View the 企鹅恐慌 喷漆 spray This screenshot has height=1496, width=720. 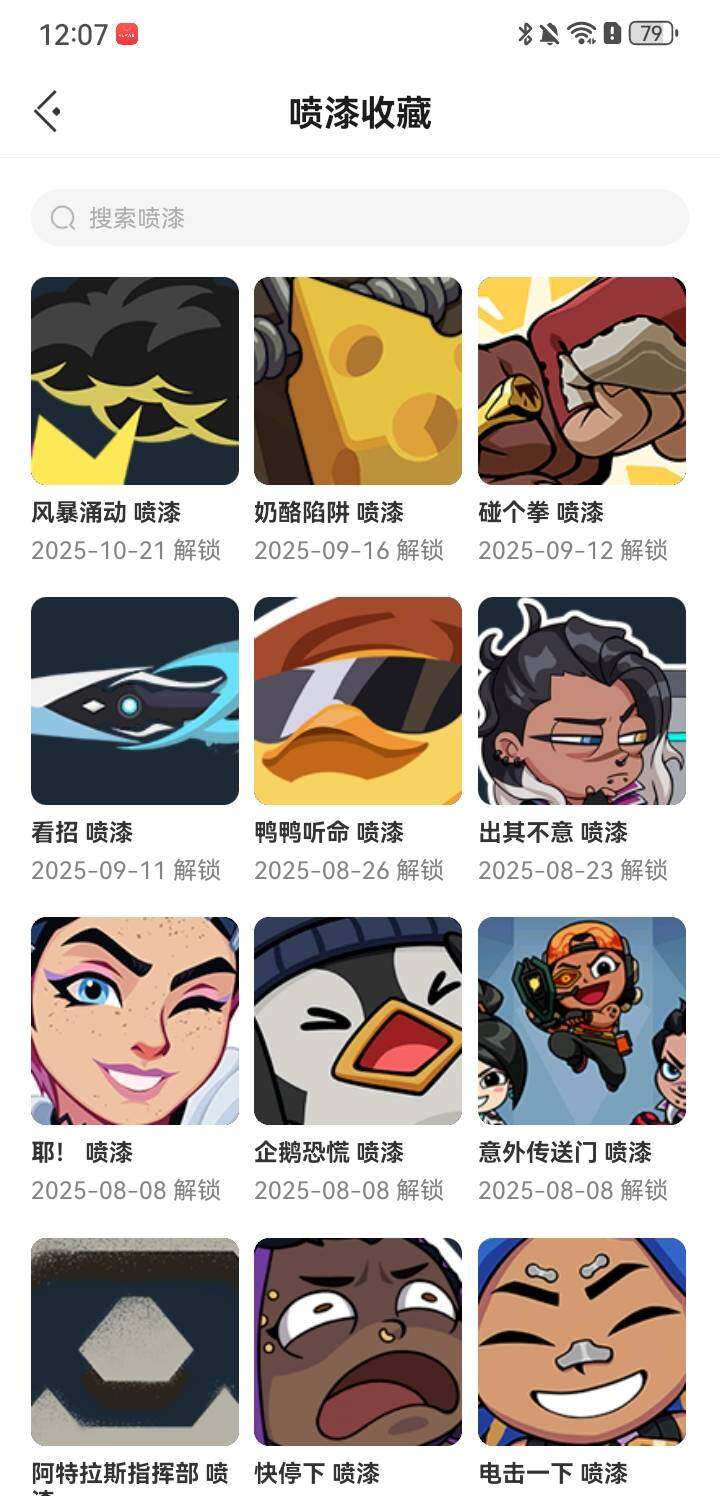tap(358, 1021)
